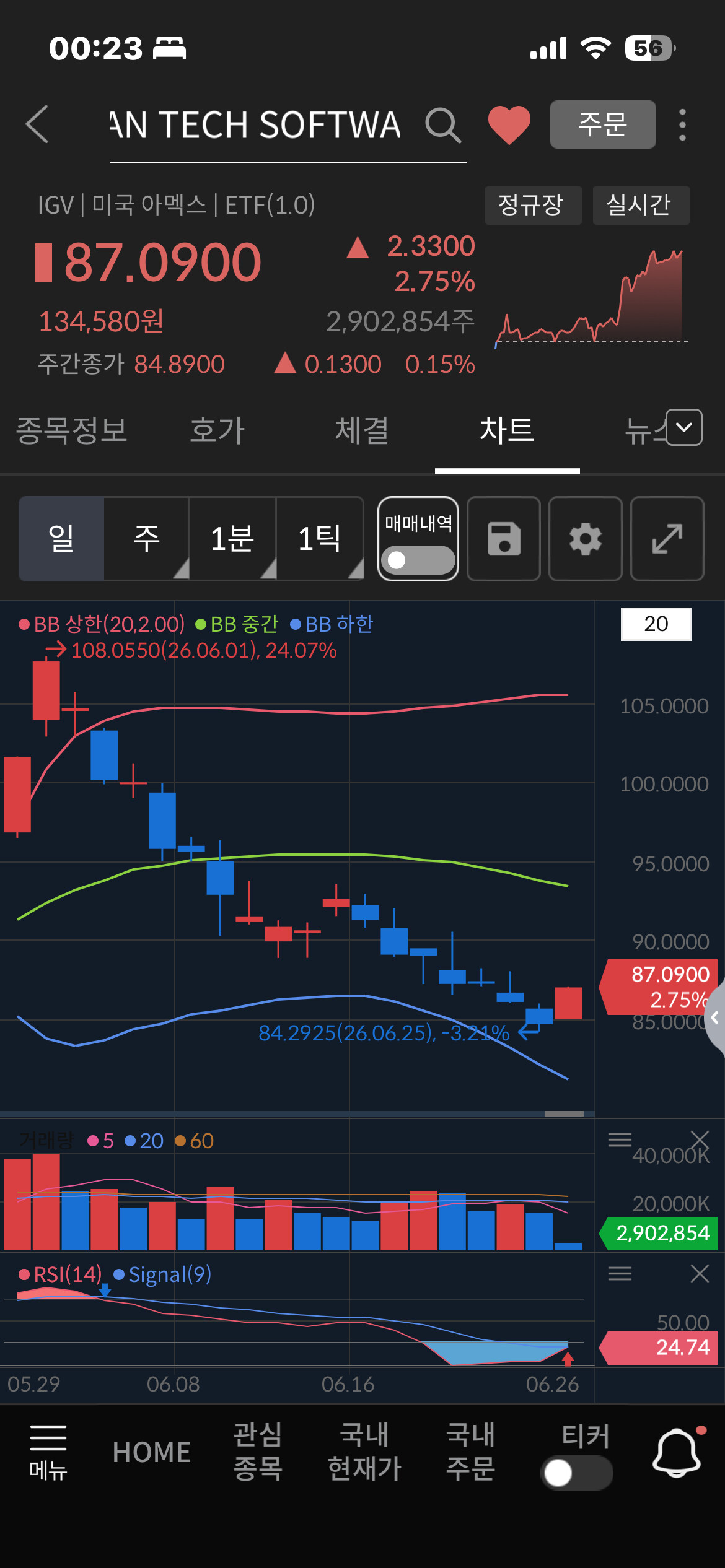725x1568 pixels.
Task: Open the 메뉴 hamburger menu
Action: point(48,1452)
